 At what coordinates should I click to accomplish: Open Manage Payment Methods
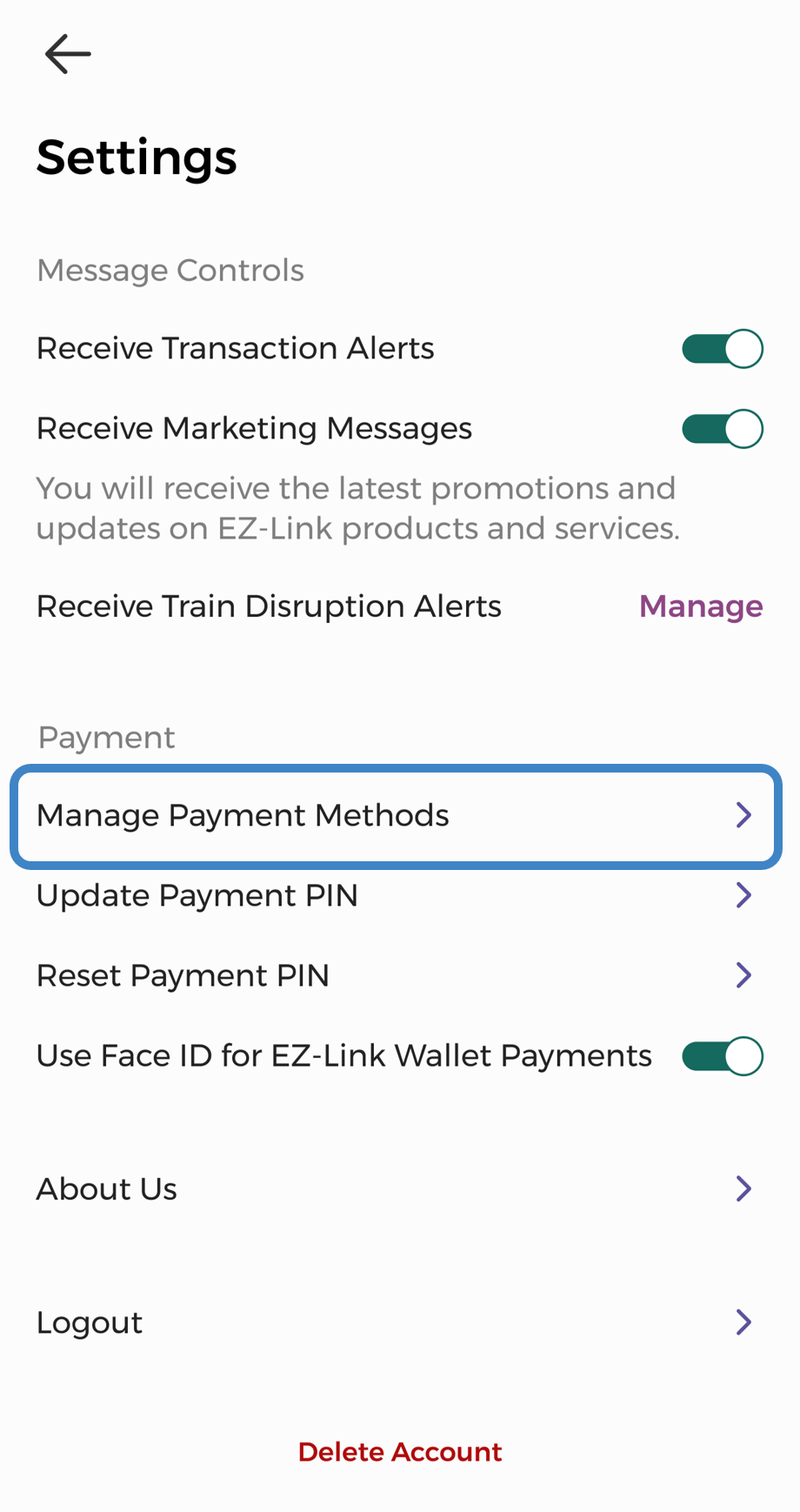click(x=396, y=816)
